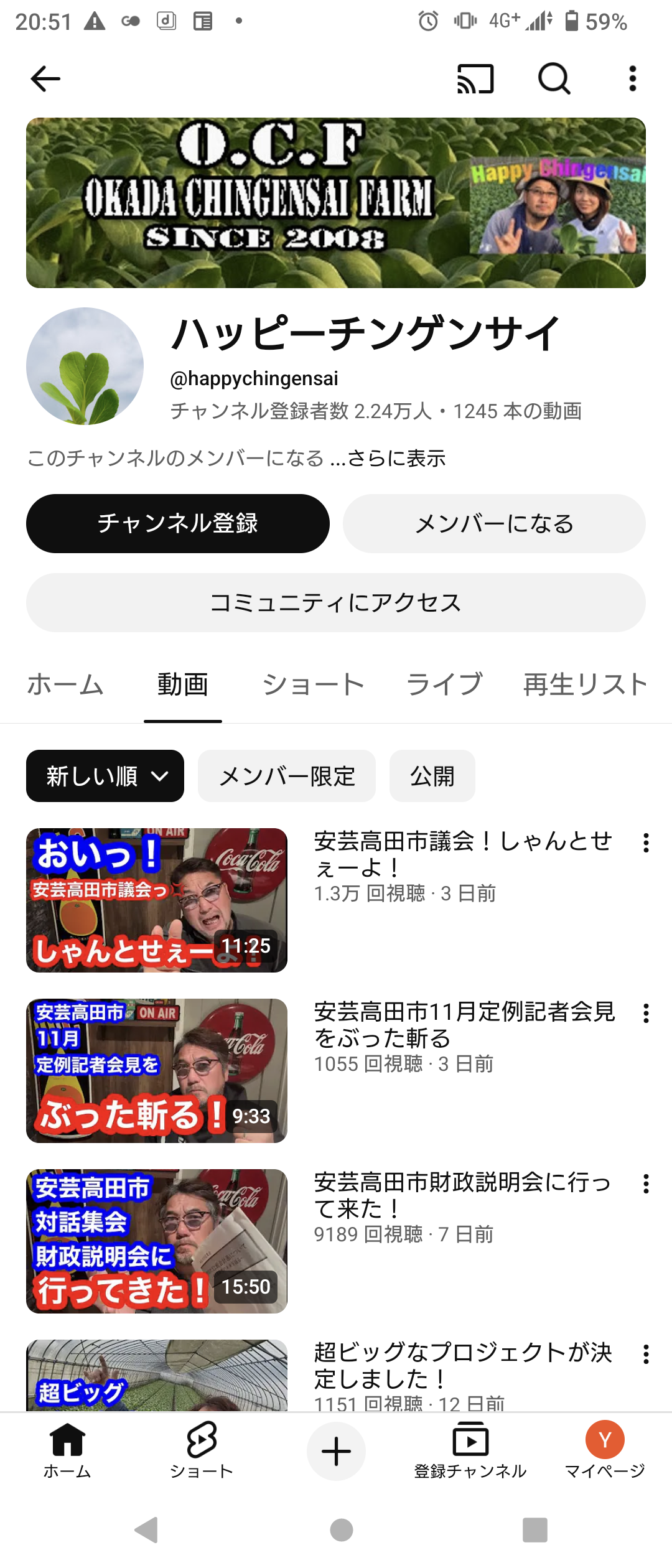Watch 安芸高田市財政説明会に行って来た！
The height and width of the screenshot is (1568, 672).
[x=157, y=1241]
